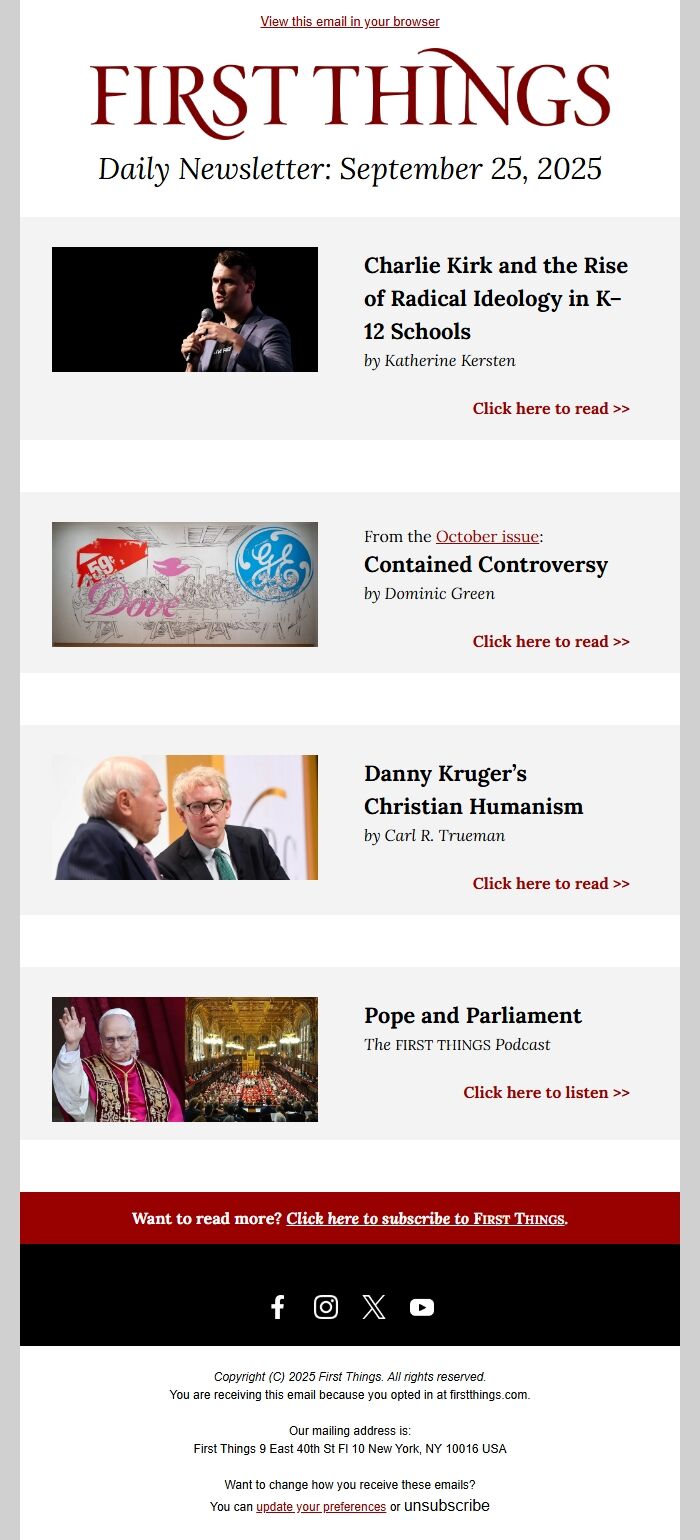Open the Pope and Parliament image
700x1540 pixels.
[185, 1059]
